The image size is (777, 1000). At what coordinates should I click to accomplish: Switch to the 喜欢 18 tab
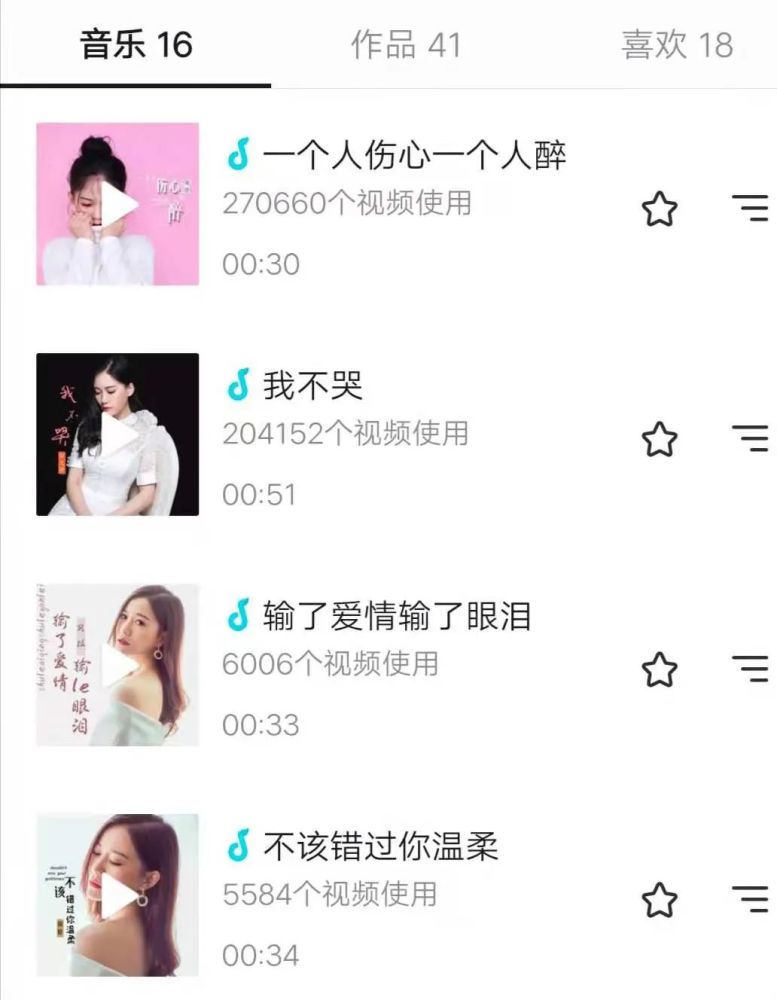677,45
